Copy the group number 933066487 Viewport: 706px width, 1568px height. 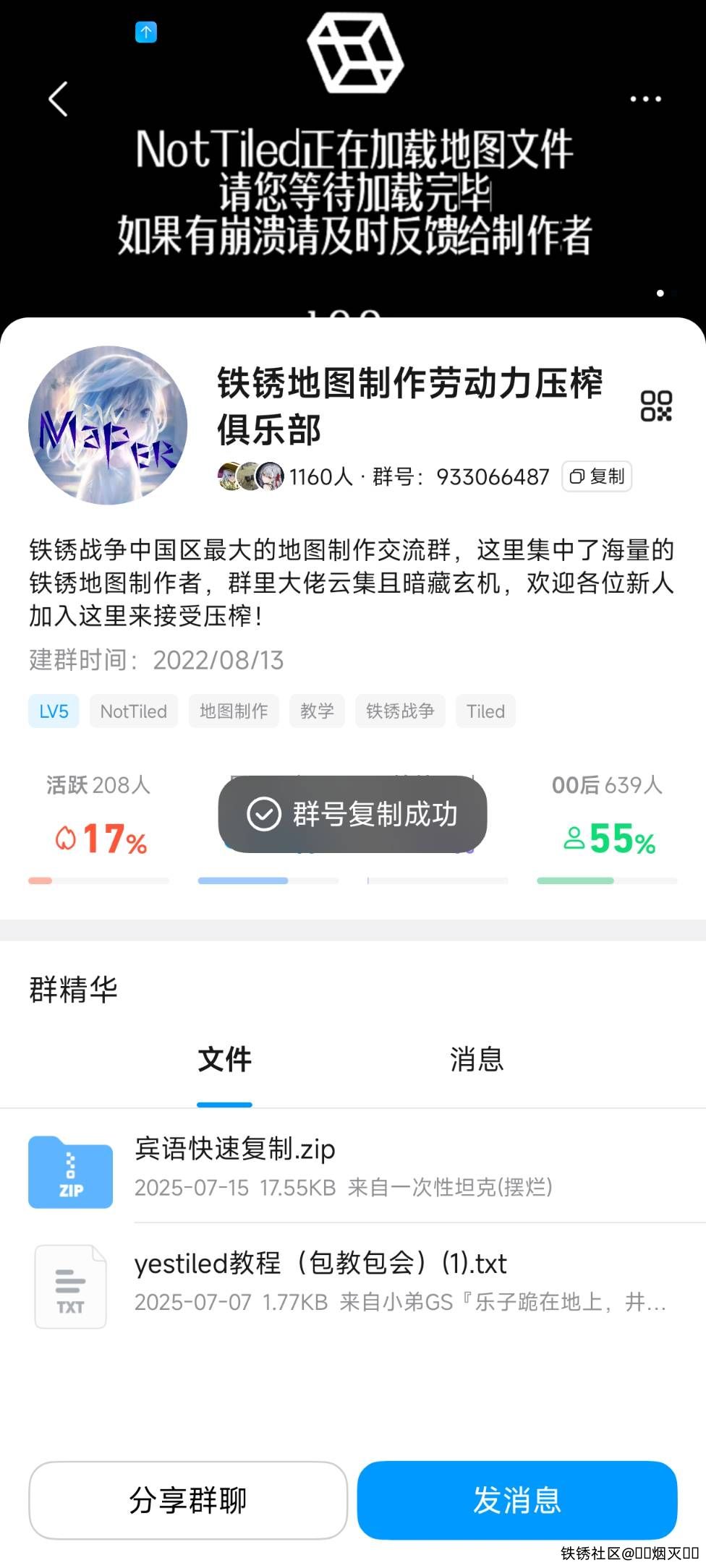point(597,476)
